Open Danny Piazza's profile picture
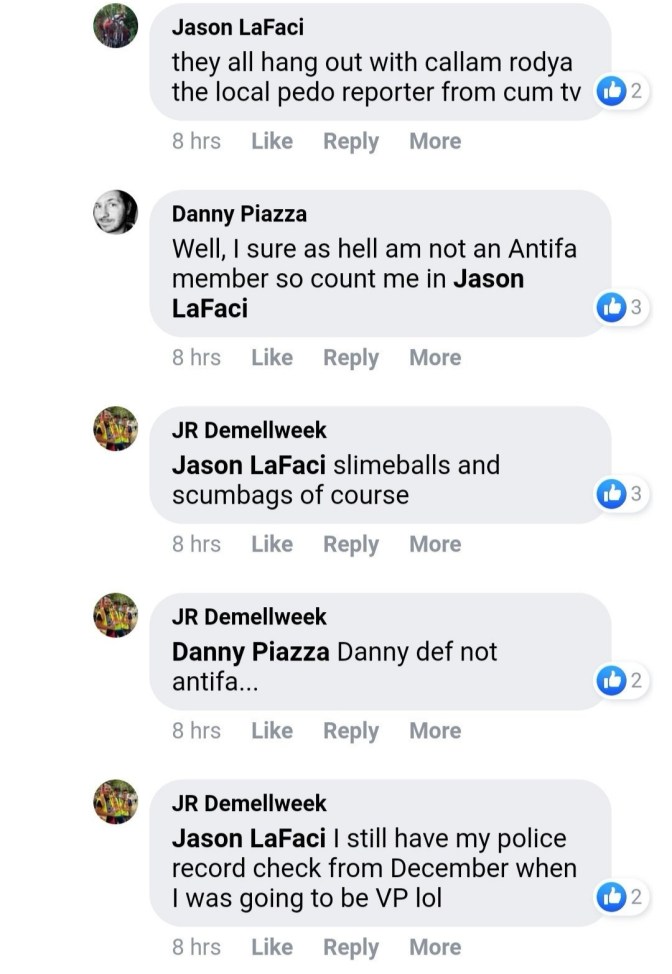The height and width of the screenshot is (974, 672). tap(116, 212)
